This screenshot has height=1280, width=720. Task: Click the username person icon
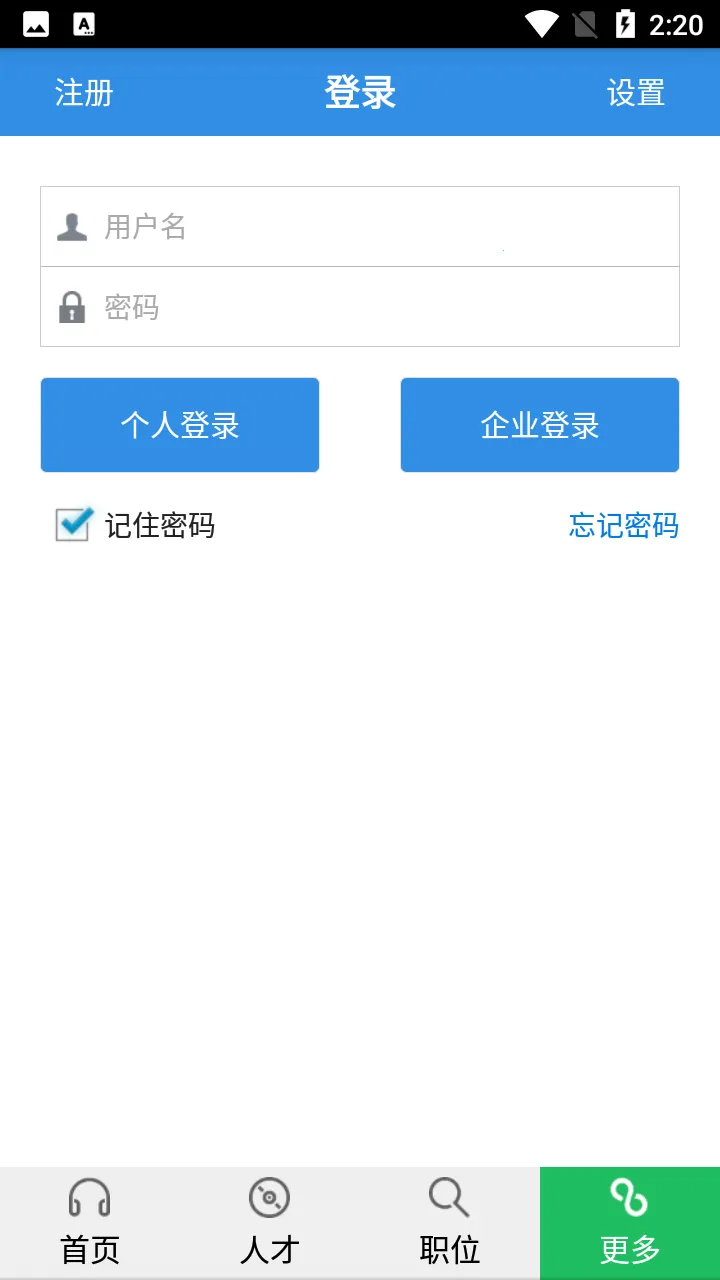point(70,225)
